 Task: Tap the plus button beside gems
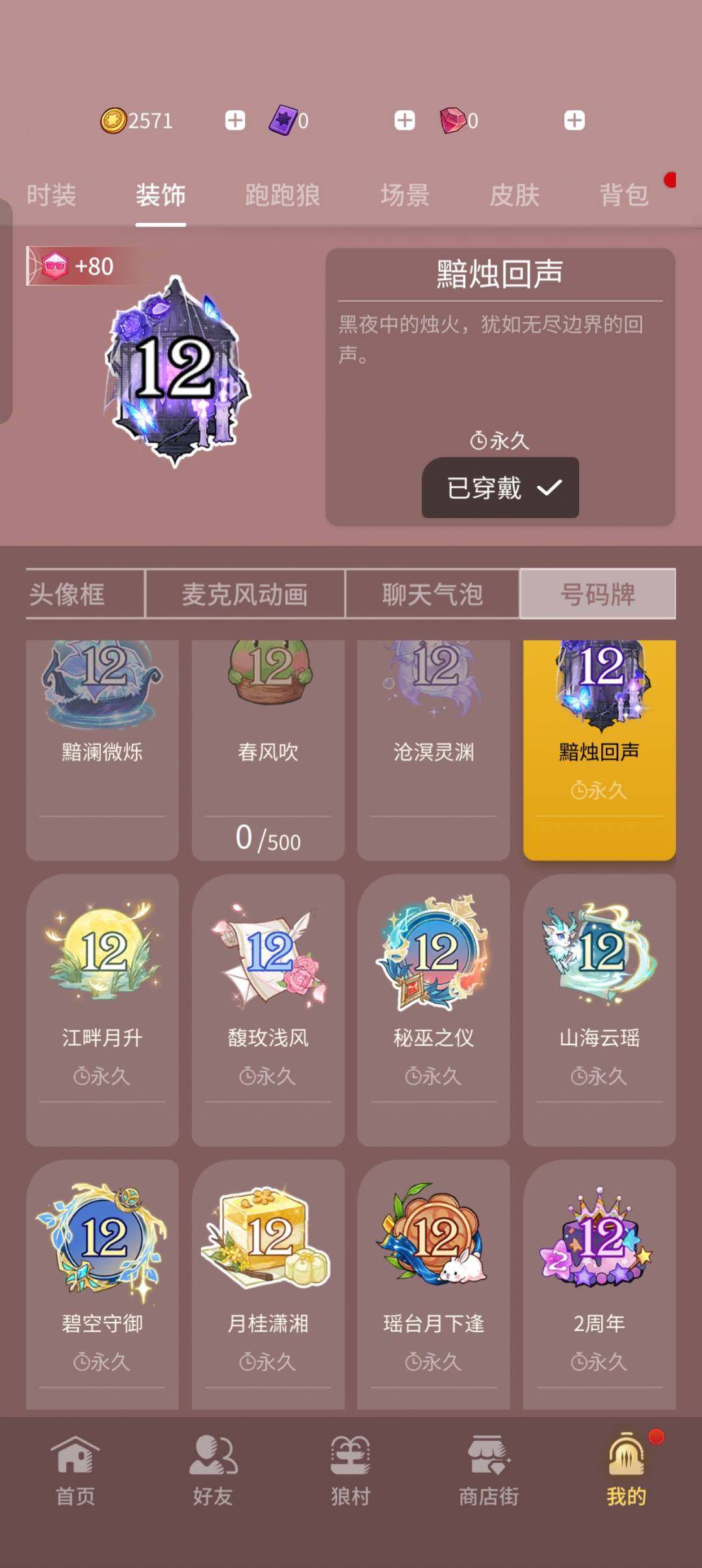575,120
